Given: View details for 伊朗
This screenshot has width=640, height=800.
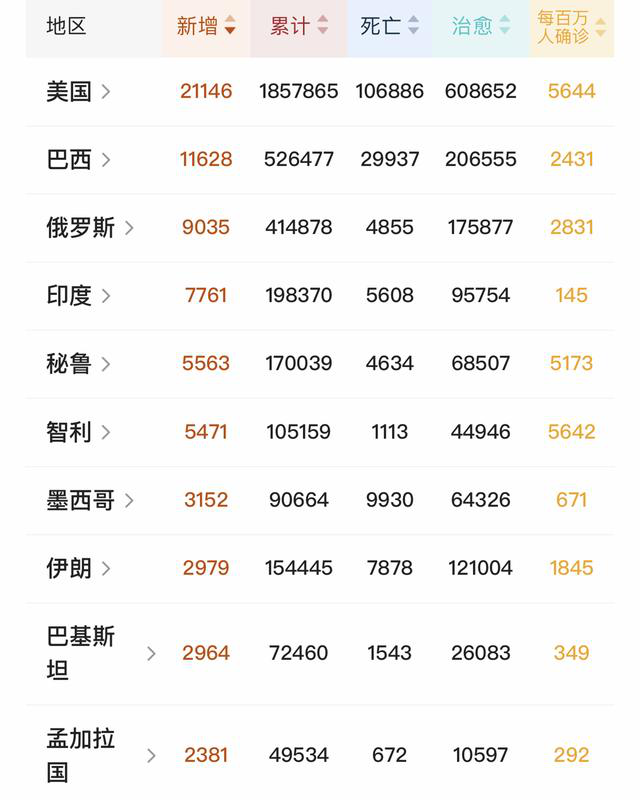Looking at the screenshot, I should pyautogui.click(x=78, y=568).
